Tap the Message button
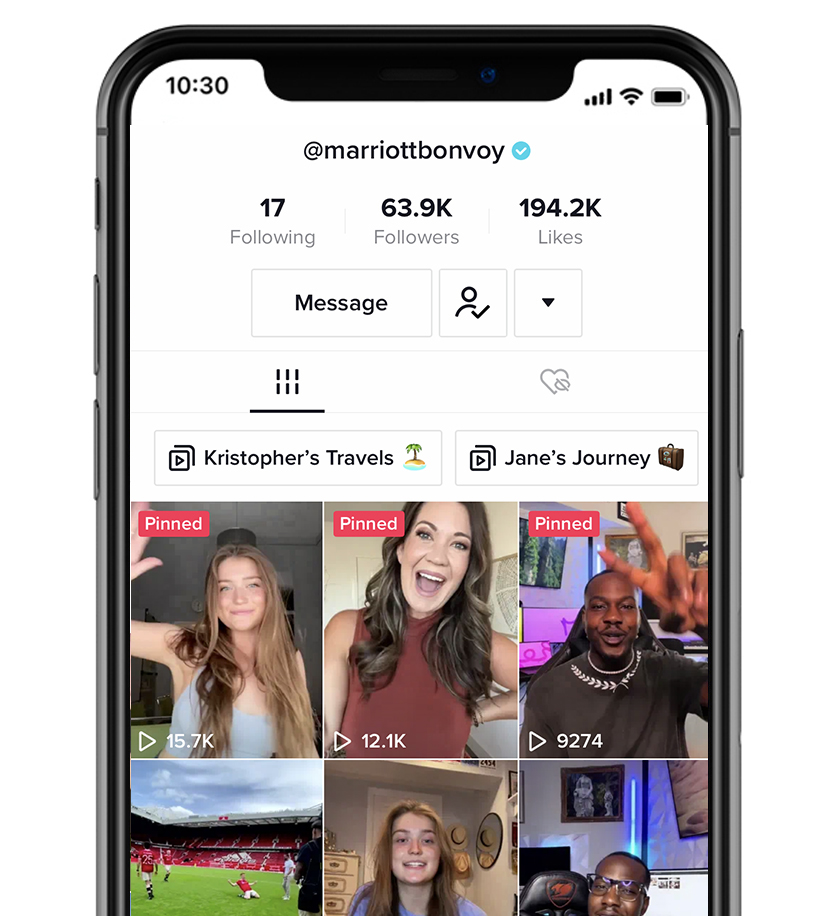This screenshot has height=916, width=825. point(341,303)
